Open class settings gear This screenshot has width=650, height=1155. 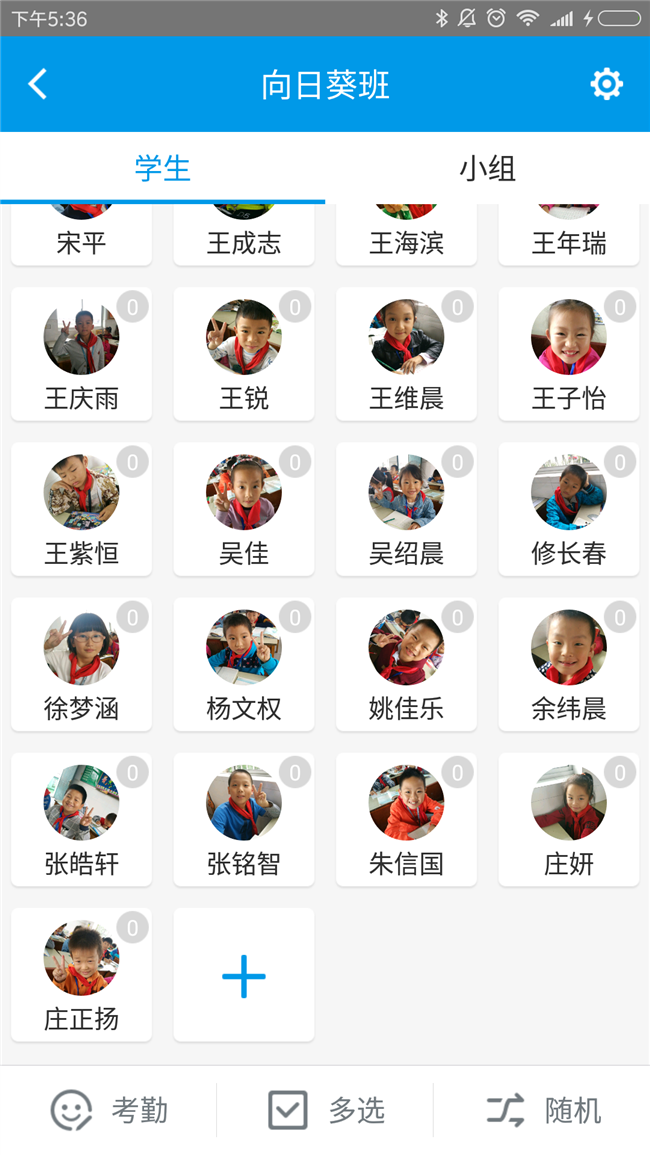pos(606,84)
